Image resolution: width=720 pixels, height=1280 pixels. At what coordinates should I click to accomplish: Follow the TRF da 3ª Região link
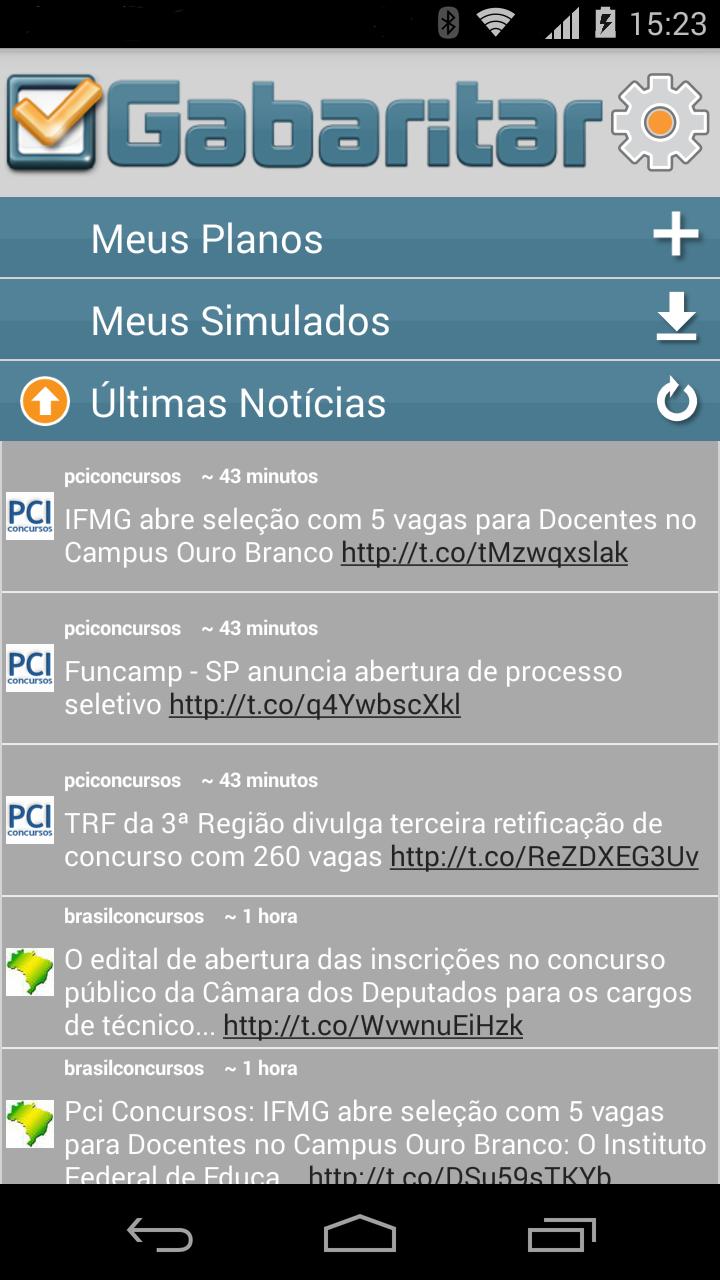point(544,857)
